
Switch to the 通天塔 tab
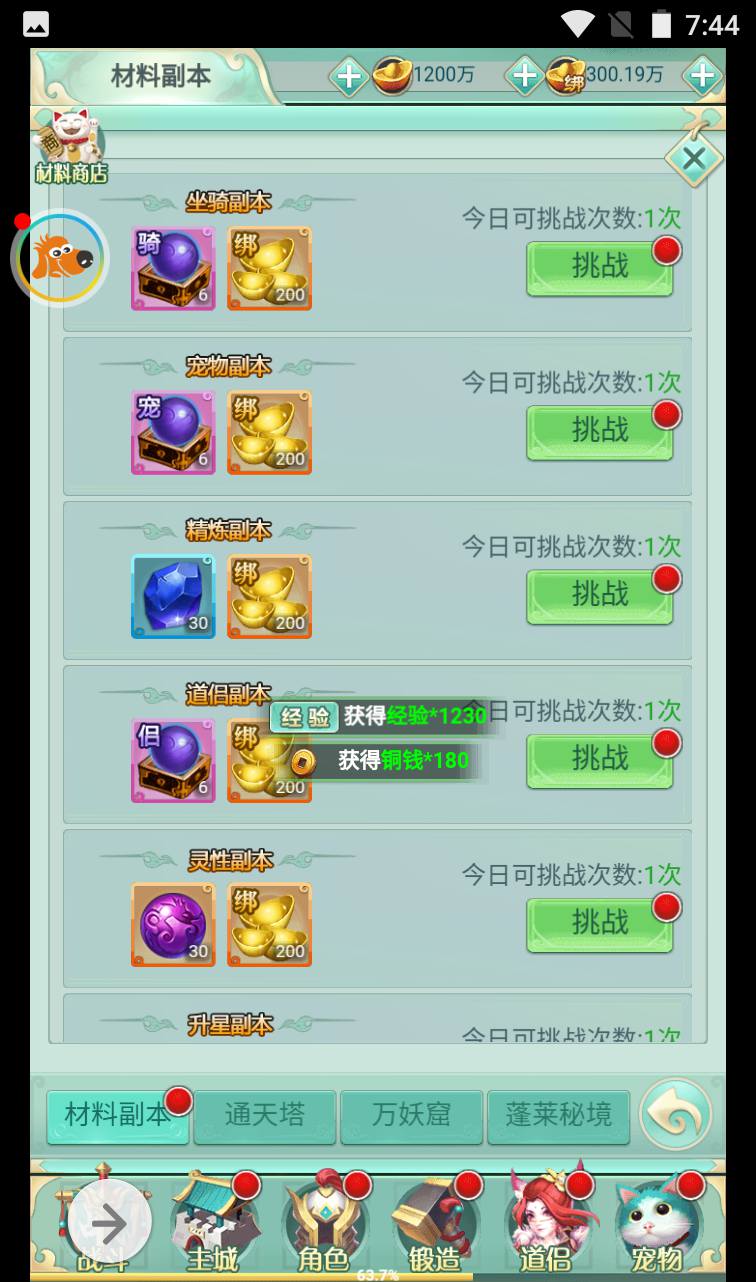point(264,1116)
